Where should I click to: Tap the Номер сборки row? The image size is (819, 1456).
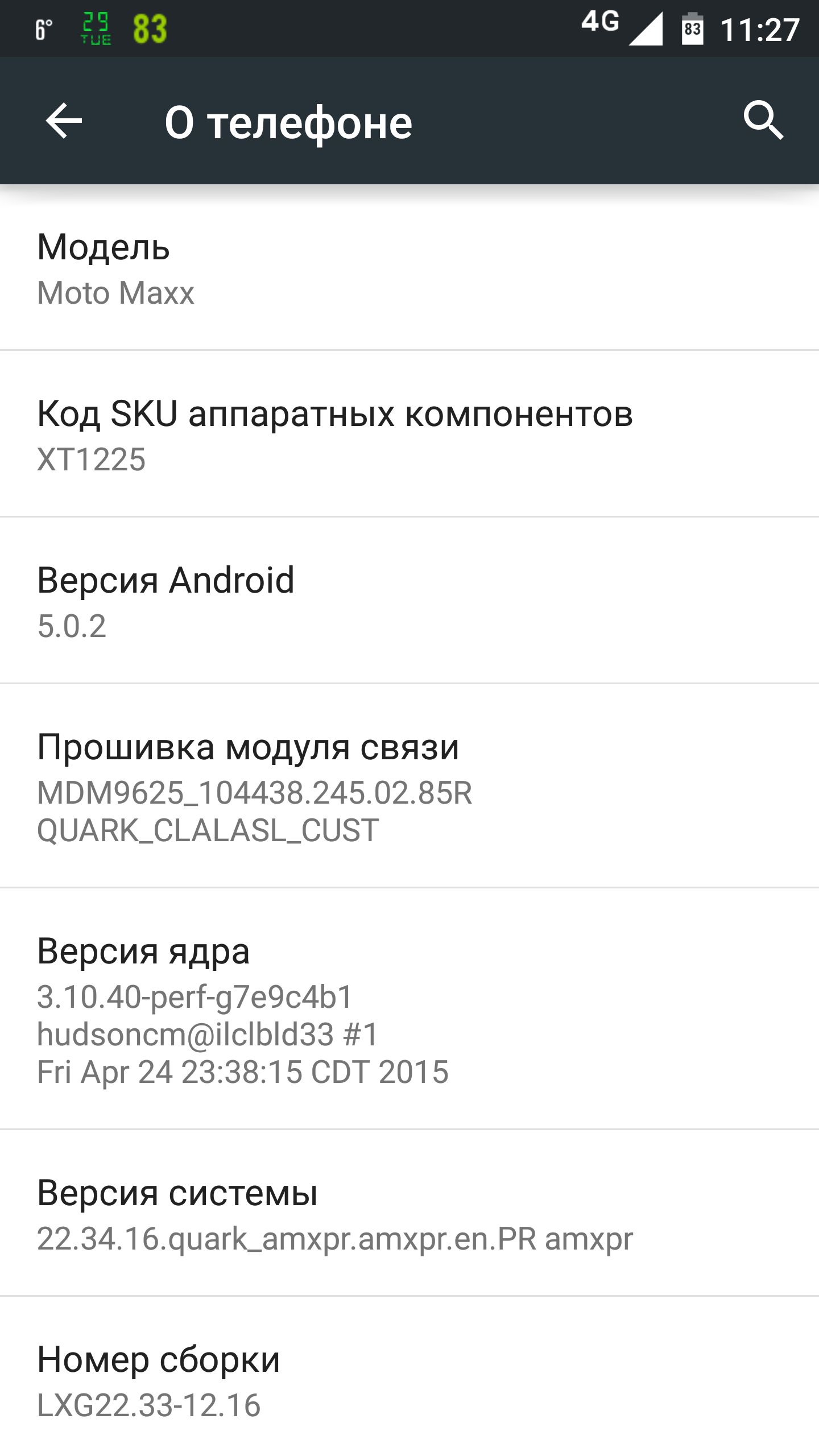tap(409, 1380)
